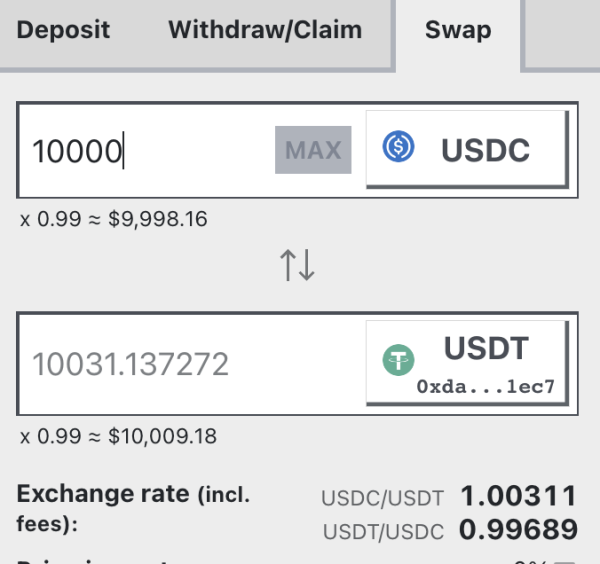Reverse swap direction with the arrows
Viewport: 600px width, 564px height.
[297, 265]
